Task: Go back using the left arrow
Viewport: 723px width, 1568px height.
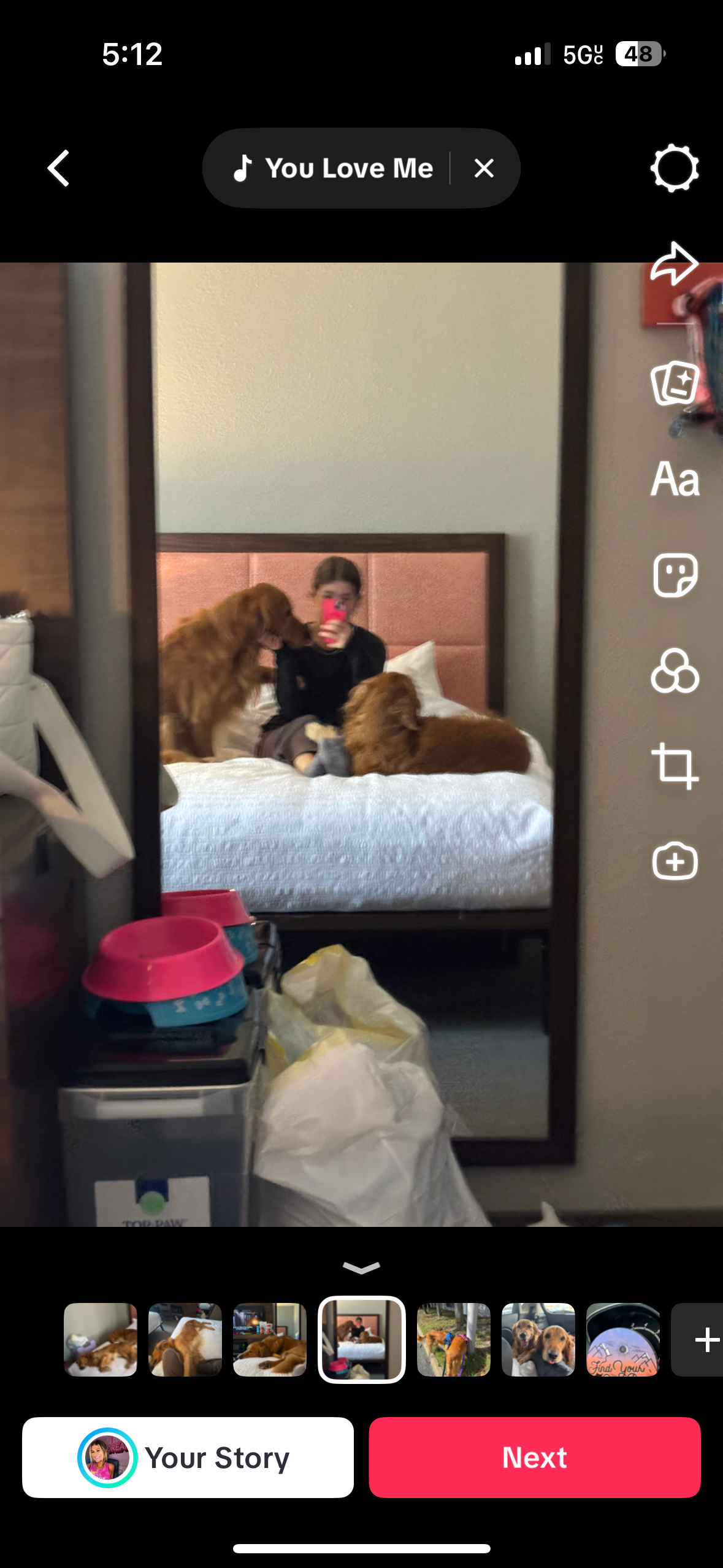Action: pos(59,168)
